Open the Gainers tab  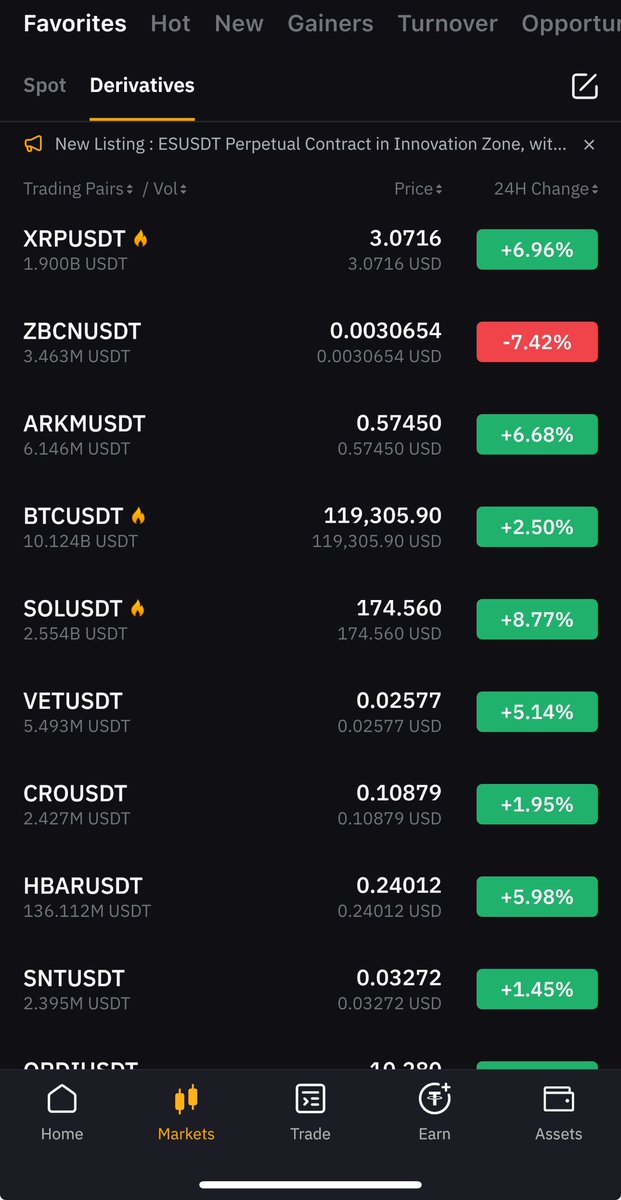(x=330, y=23)
